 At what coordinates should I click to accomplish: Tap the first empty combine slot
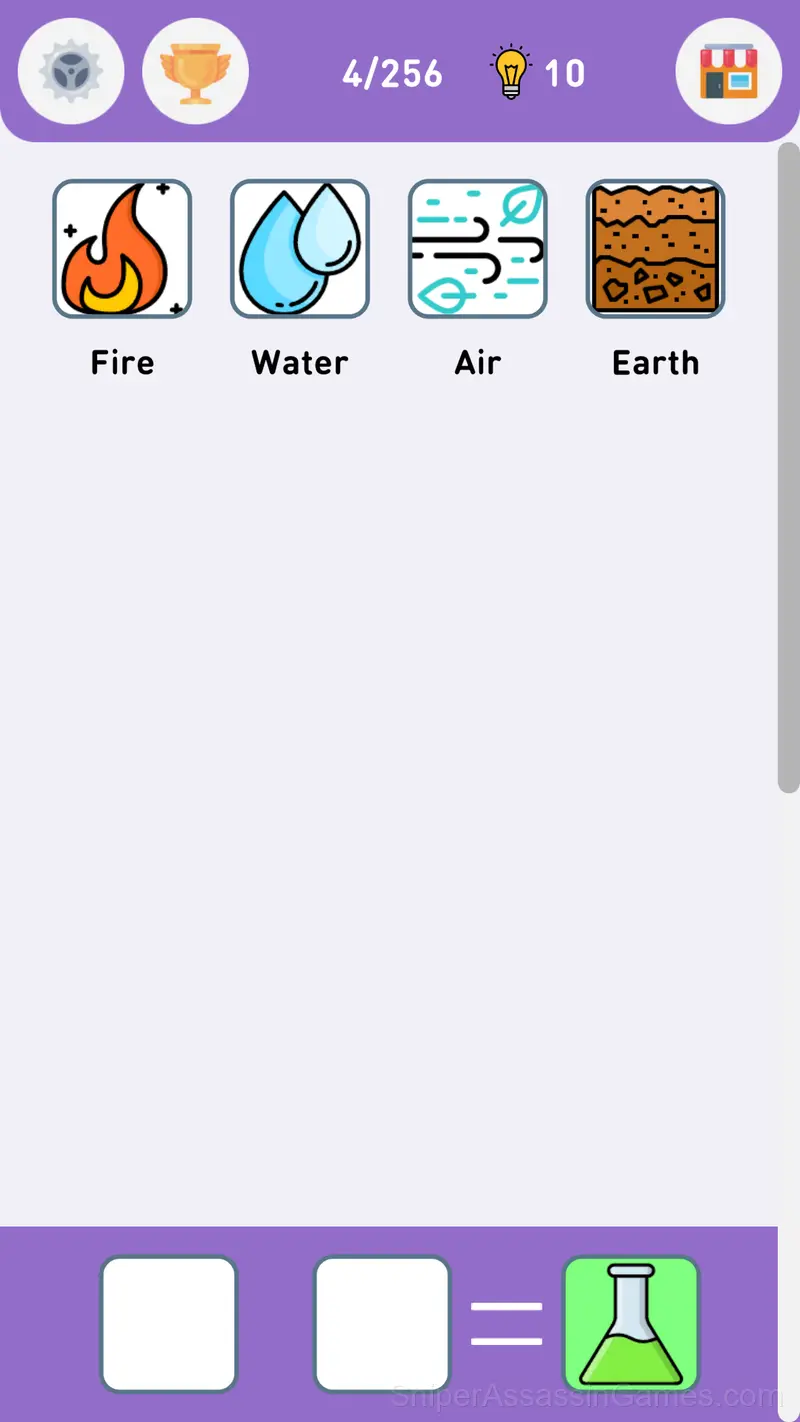coord(169,1324)
